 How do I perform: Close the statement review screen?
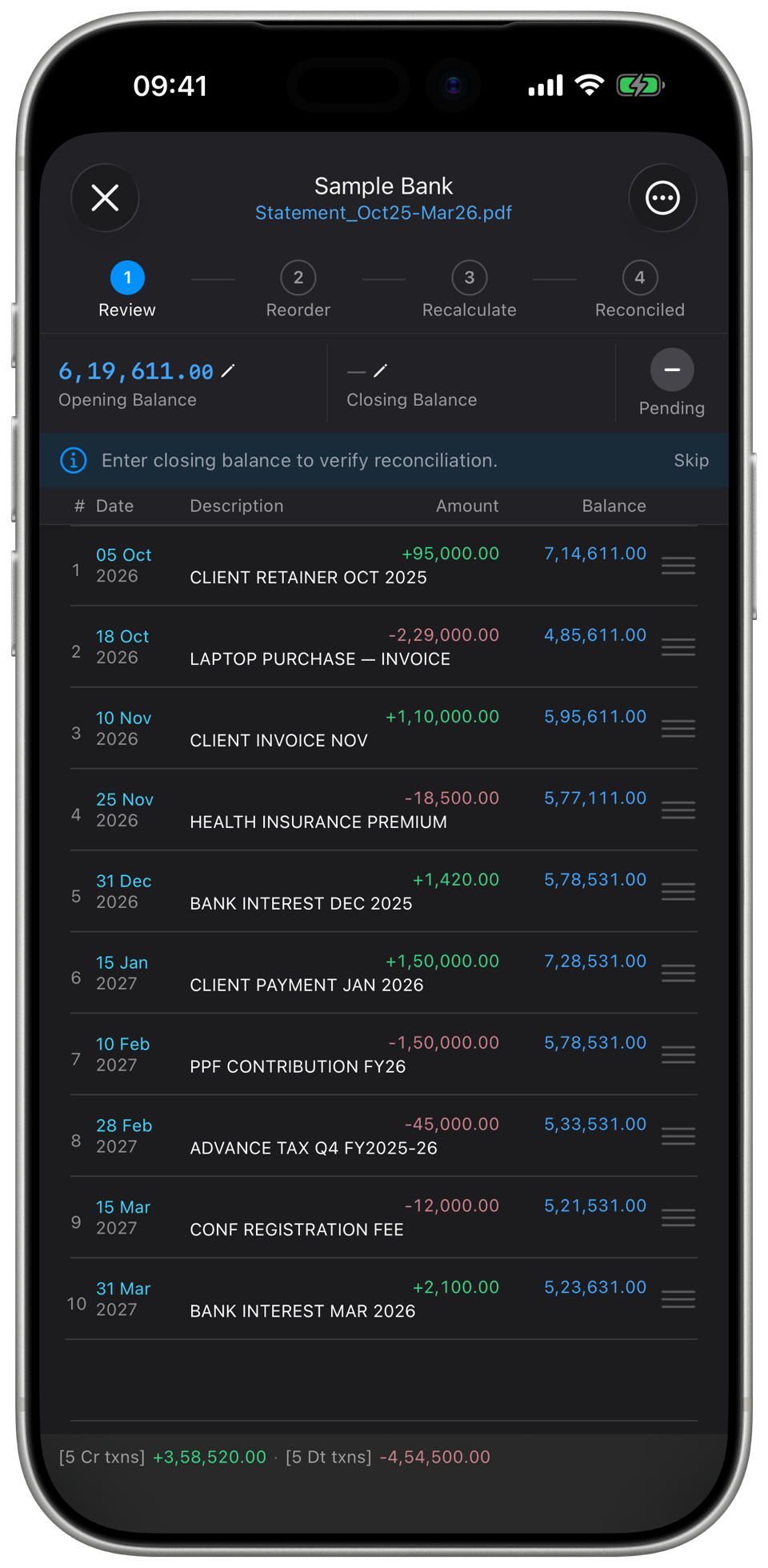click(x=105, y=198)
